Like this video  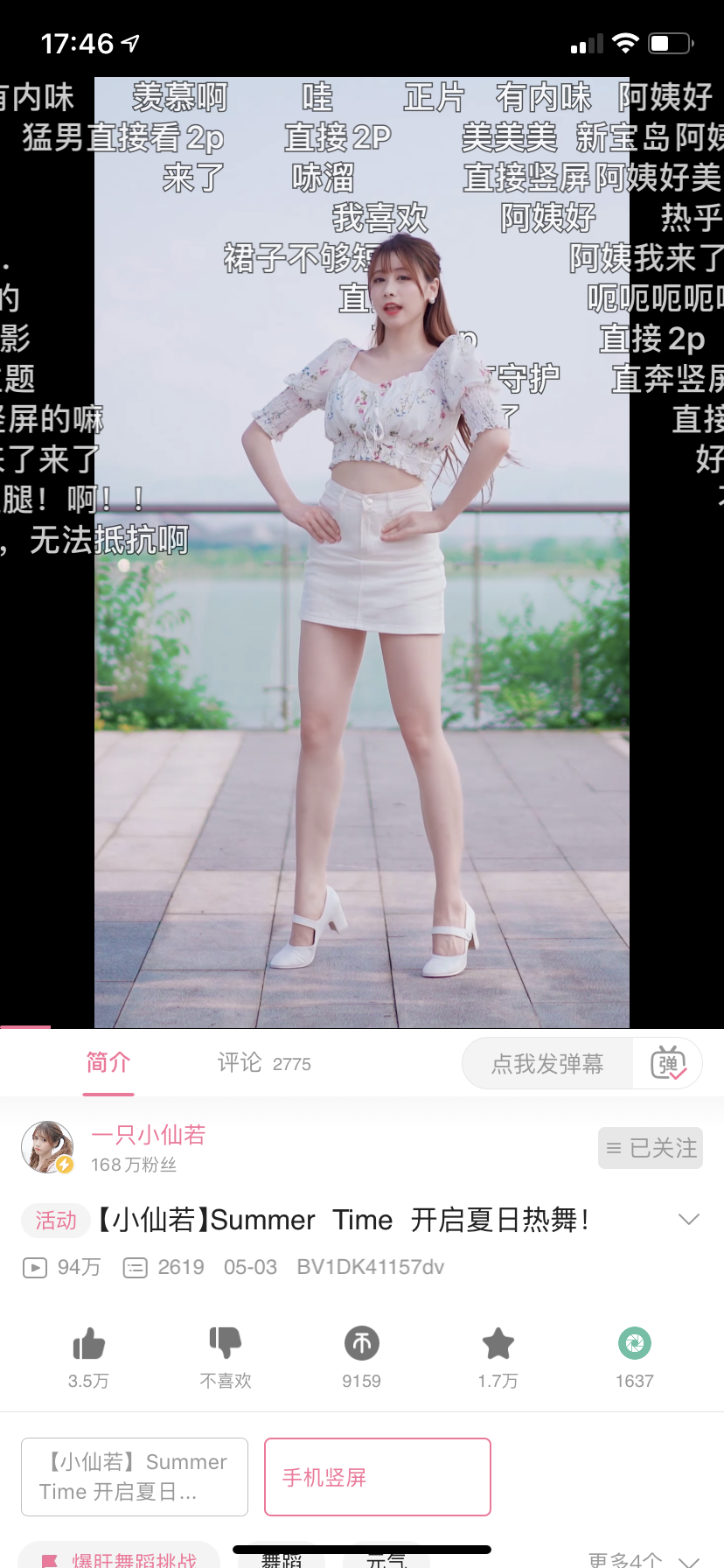tap(88, 1345)
